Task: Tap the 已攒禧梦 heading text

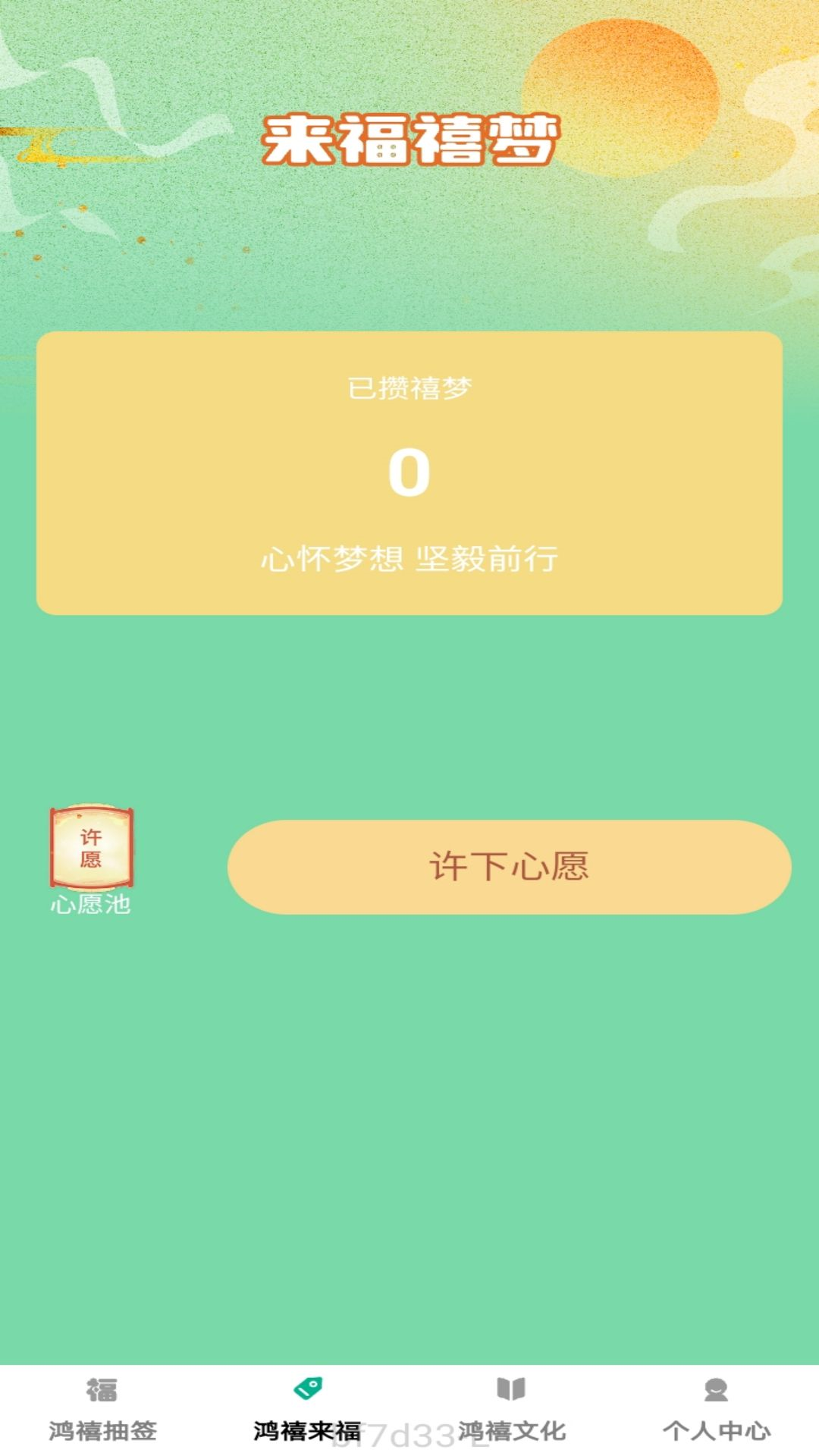Action: [x=409, y=388]
